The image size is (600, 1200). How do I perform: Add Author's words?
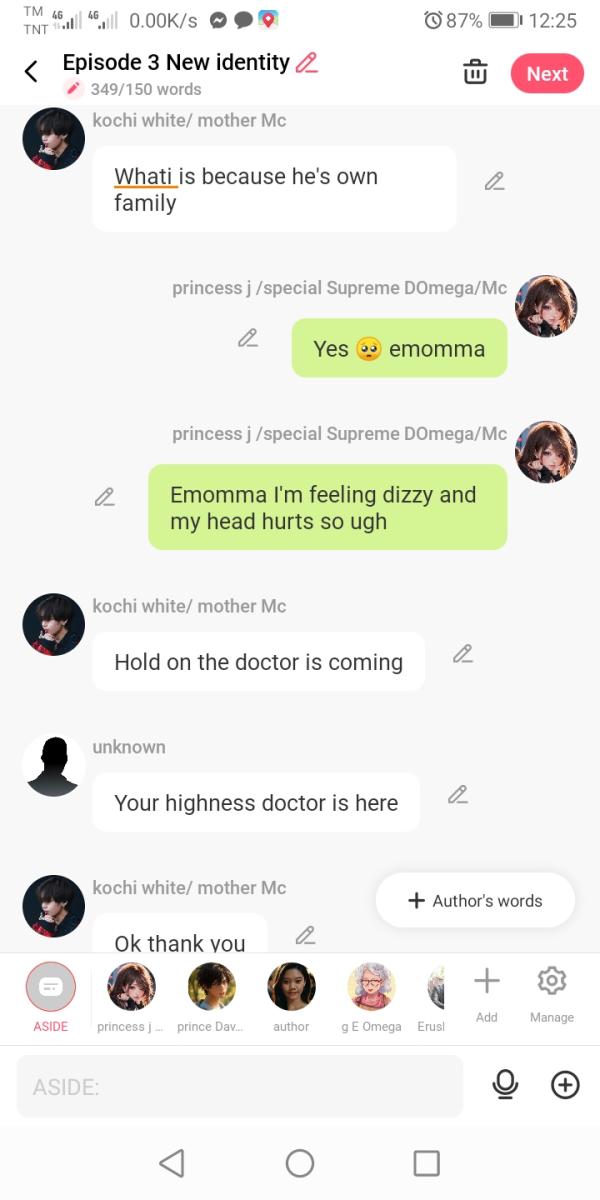[x=475, y=900]
